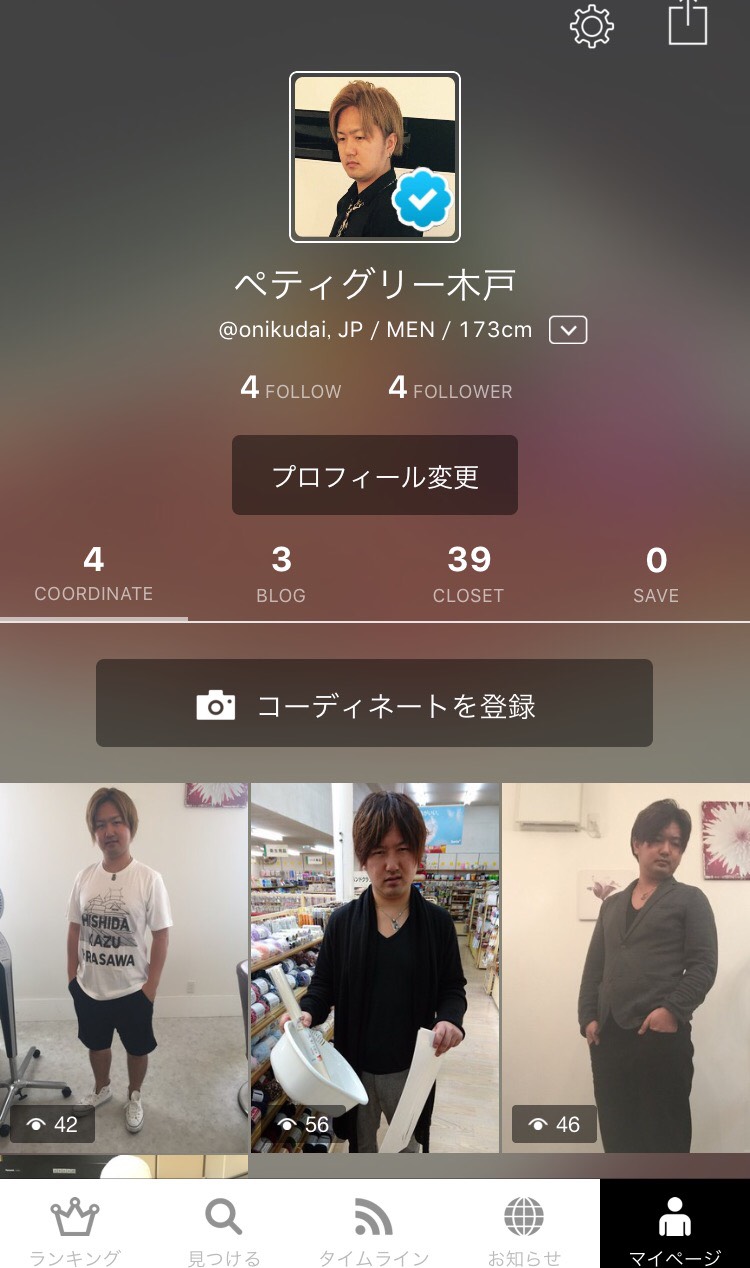This screenshot has width=750, height=1268.
Task: Share this profile page
Action: [688, 24]
